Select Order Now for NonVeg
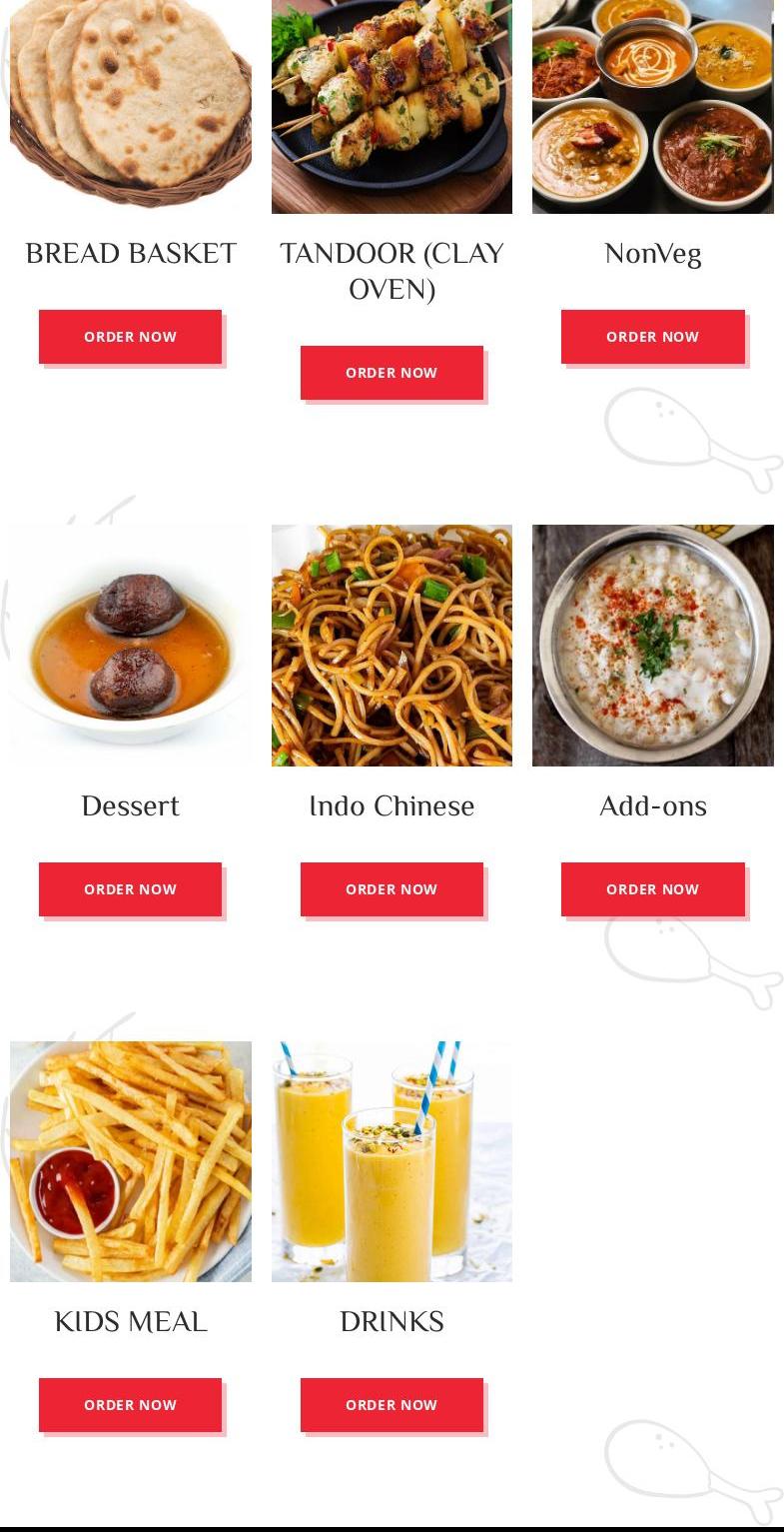This screenshot has width=784, height=1532. coord(652,337)
